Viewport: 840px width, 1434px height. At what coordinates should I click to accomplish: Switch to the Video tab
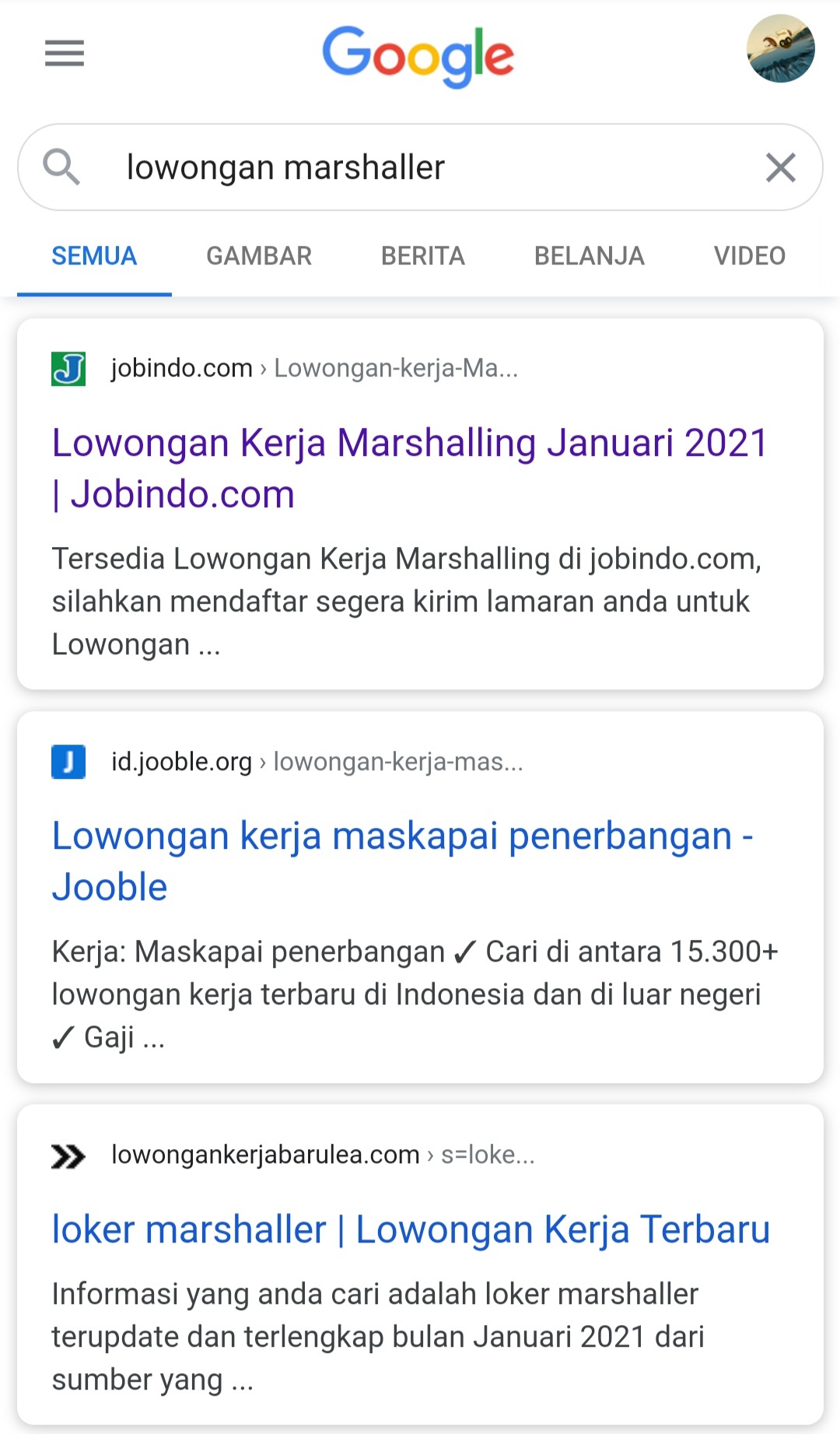749,256
